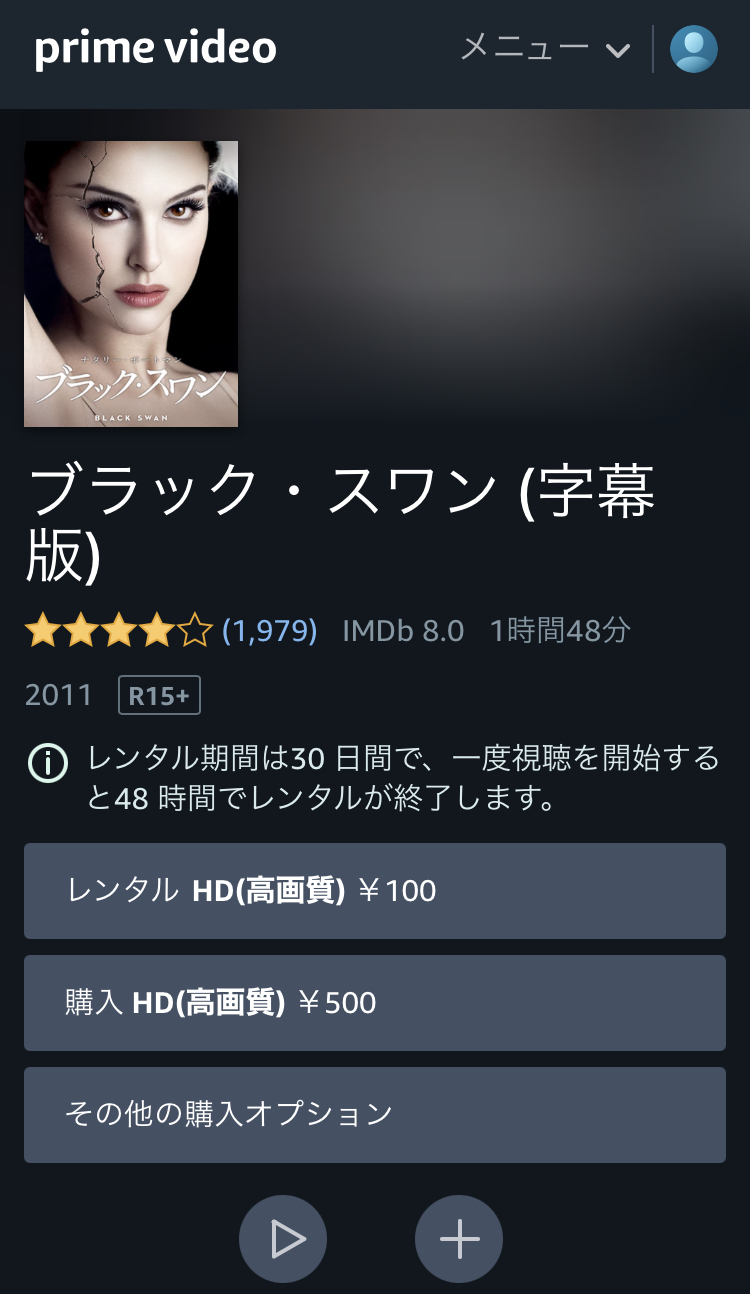Play the trailer with the play icon
The image size is (750, 1294).
pyautogui.click(x=283, y=1239)
